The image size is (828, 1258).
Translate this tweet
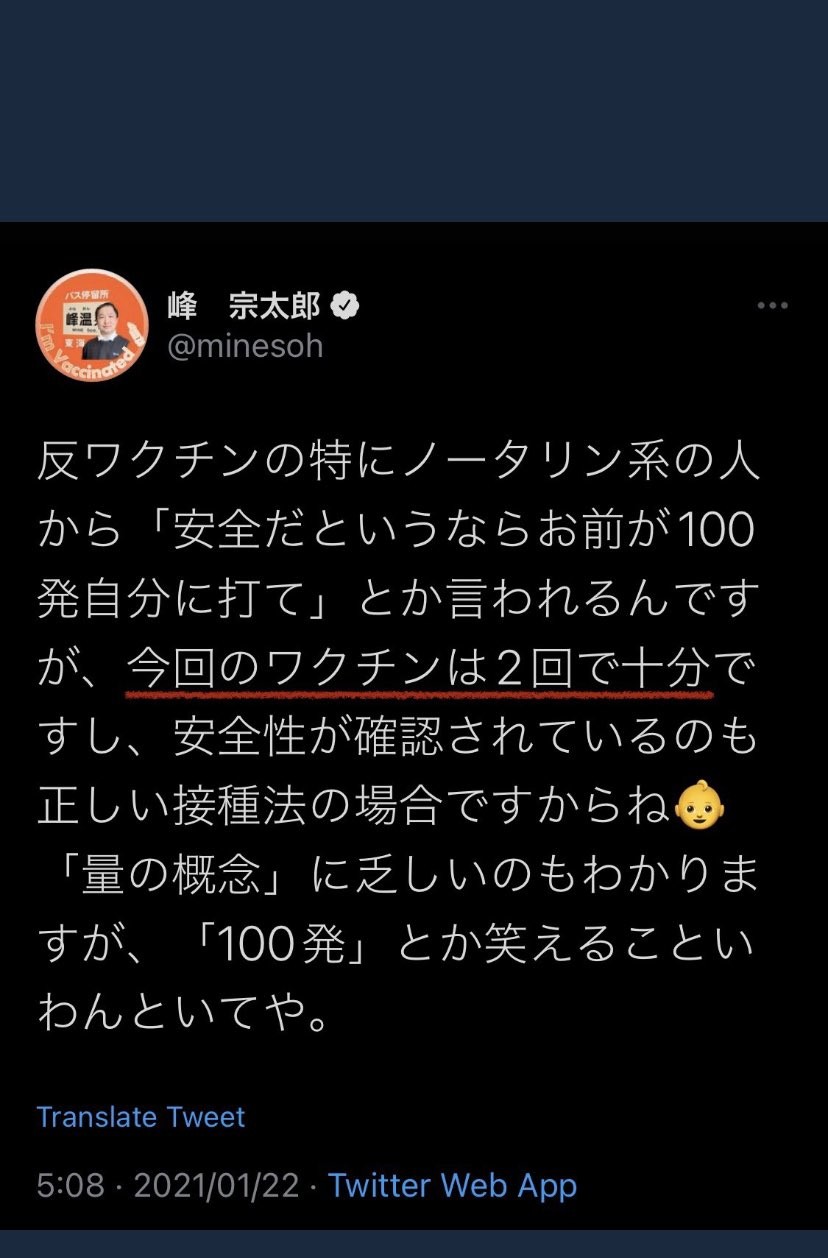click(x=141, y=1117)
